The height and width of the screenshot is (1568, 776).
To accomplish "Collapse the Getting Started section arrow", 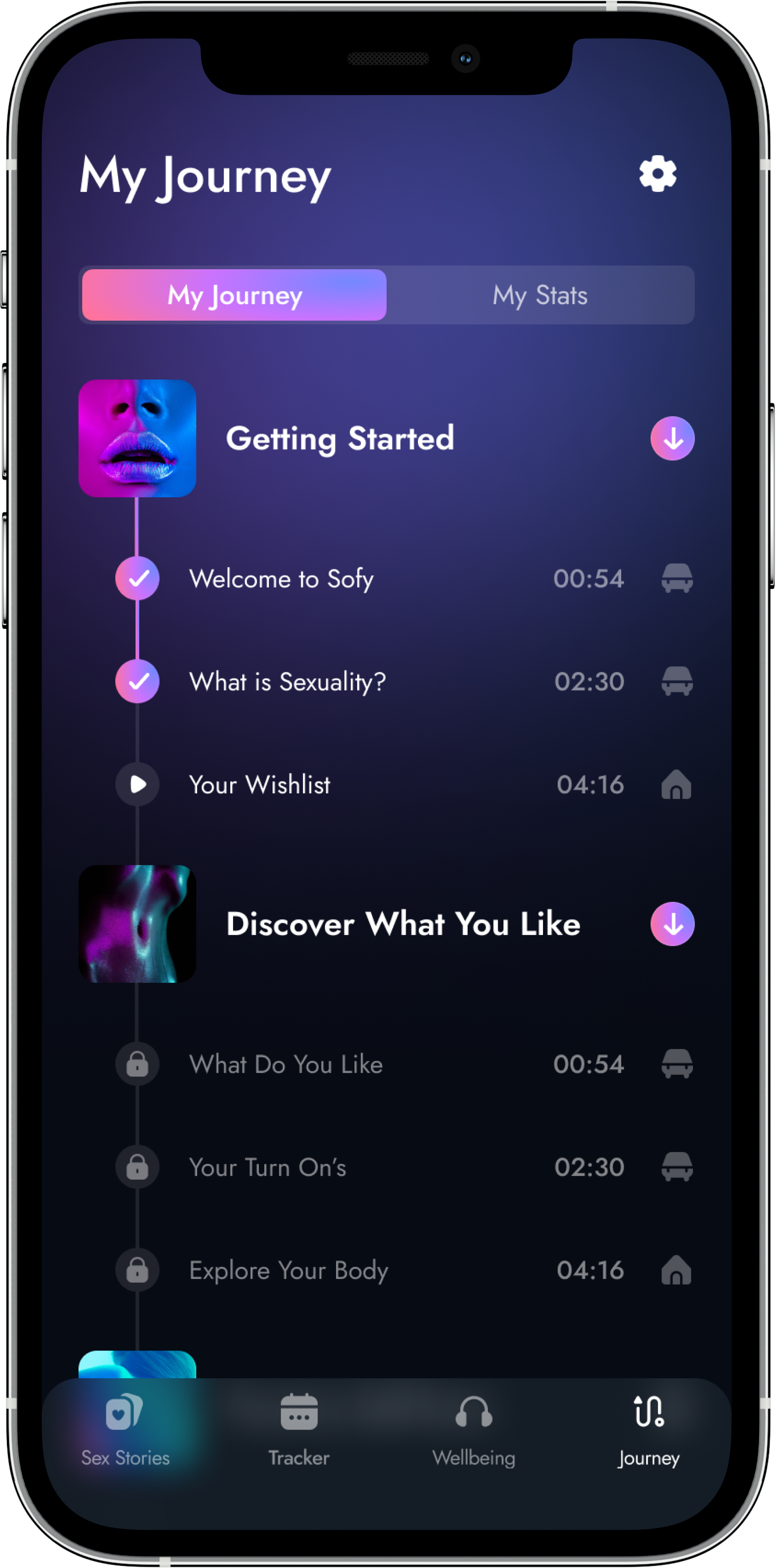I will (x=672, y=438).
